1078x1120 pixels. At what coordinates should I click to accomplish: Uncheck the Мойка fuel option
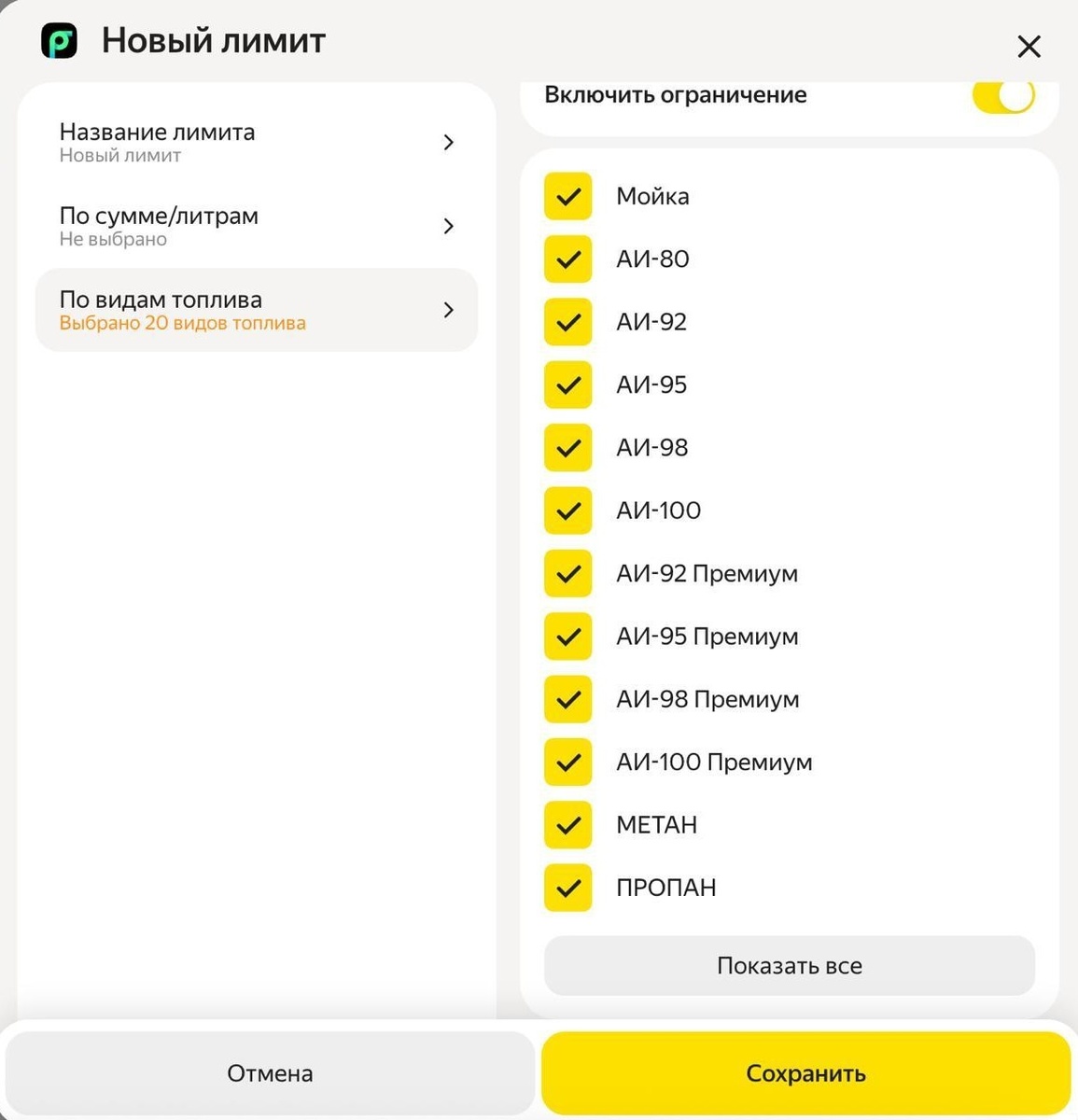[567, 196]
